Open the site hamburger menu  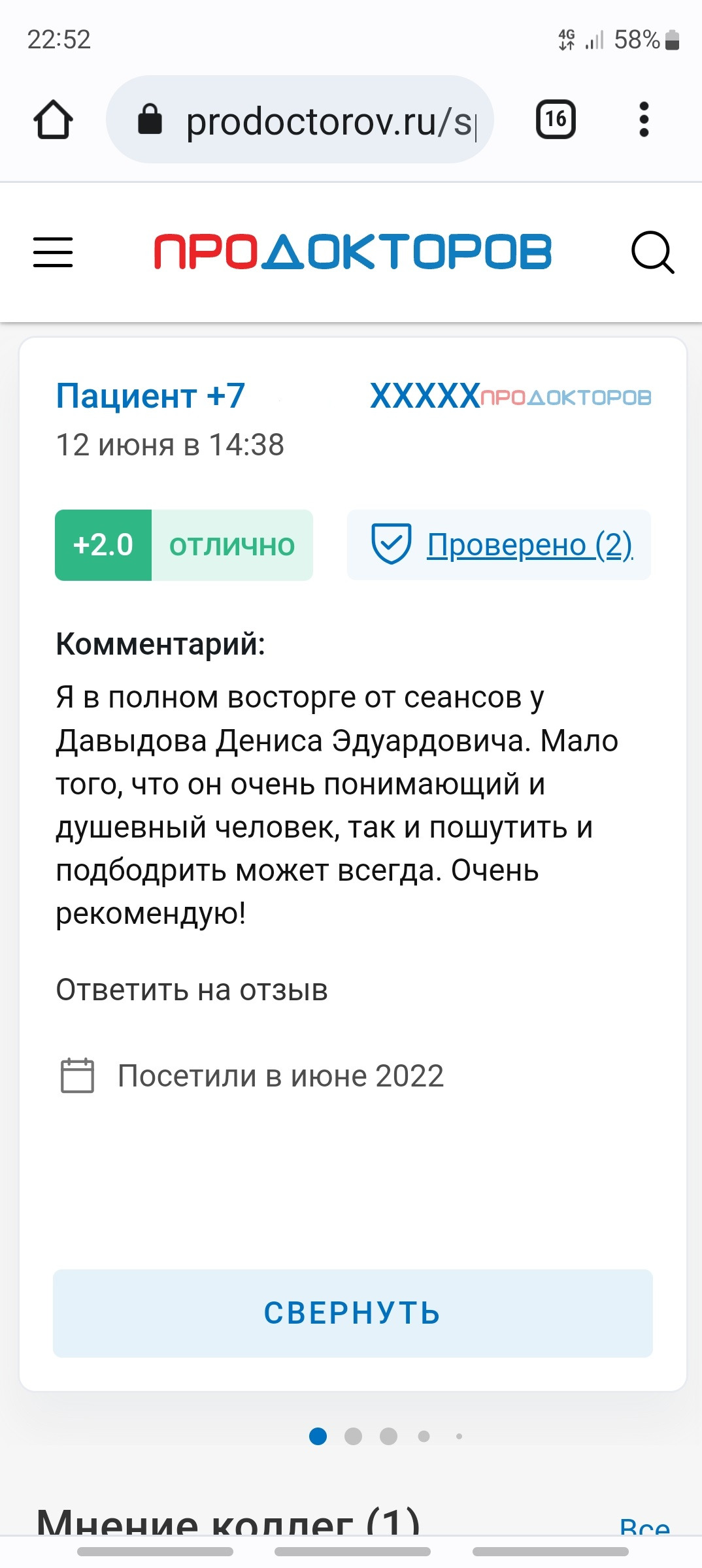pyautogui.click(x=53, y=252)
